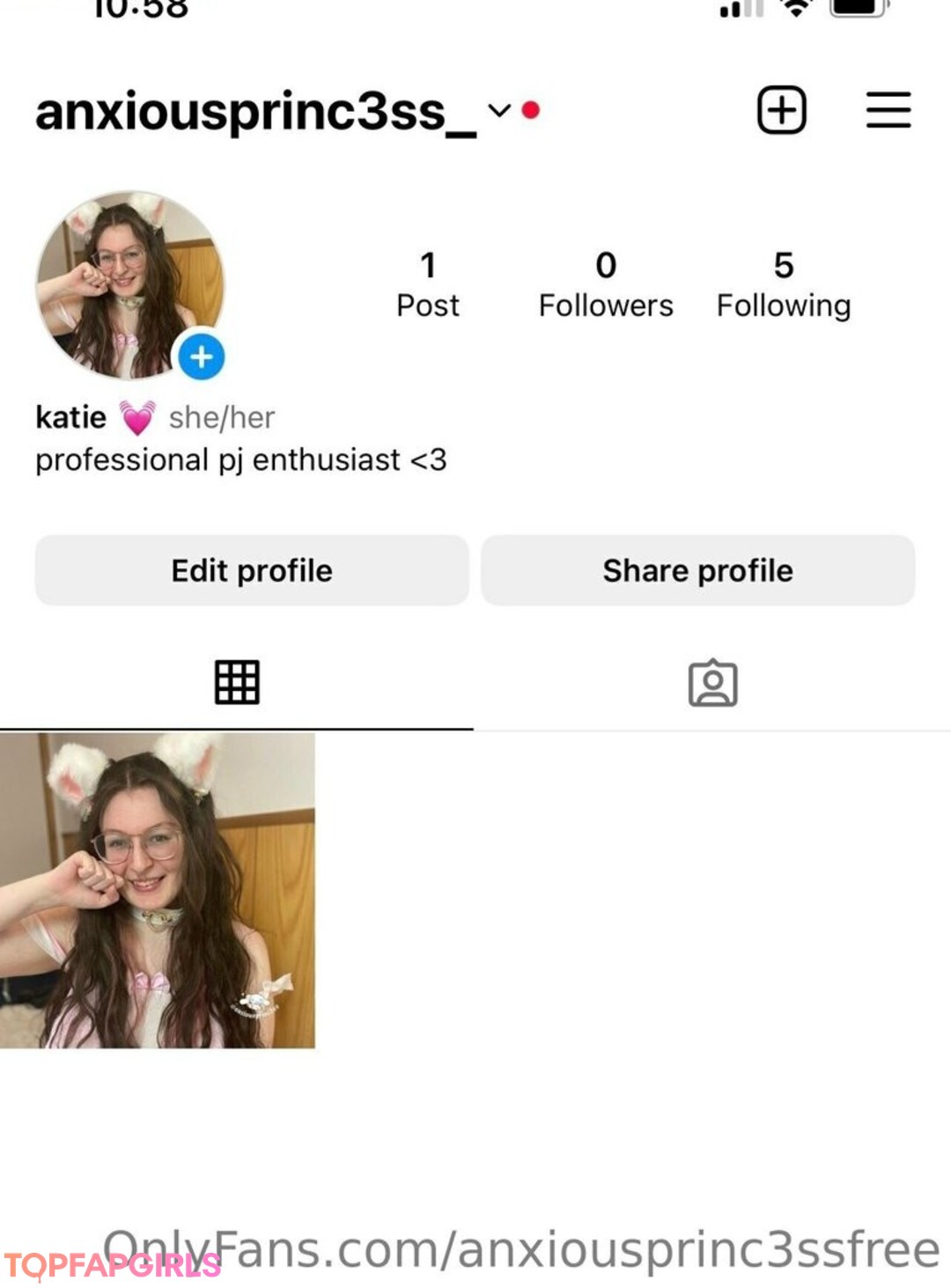Switch to the posts grid tab
The width and height of the screenshot is (951, 1288).
pyautogui.click(x=237, y=682)
